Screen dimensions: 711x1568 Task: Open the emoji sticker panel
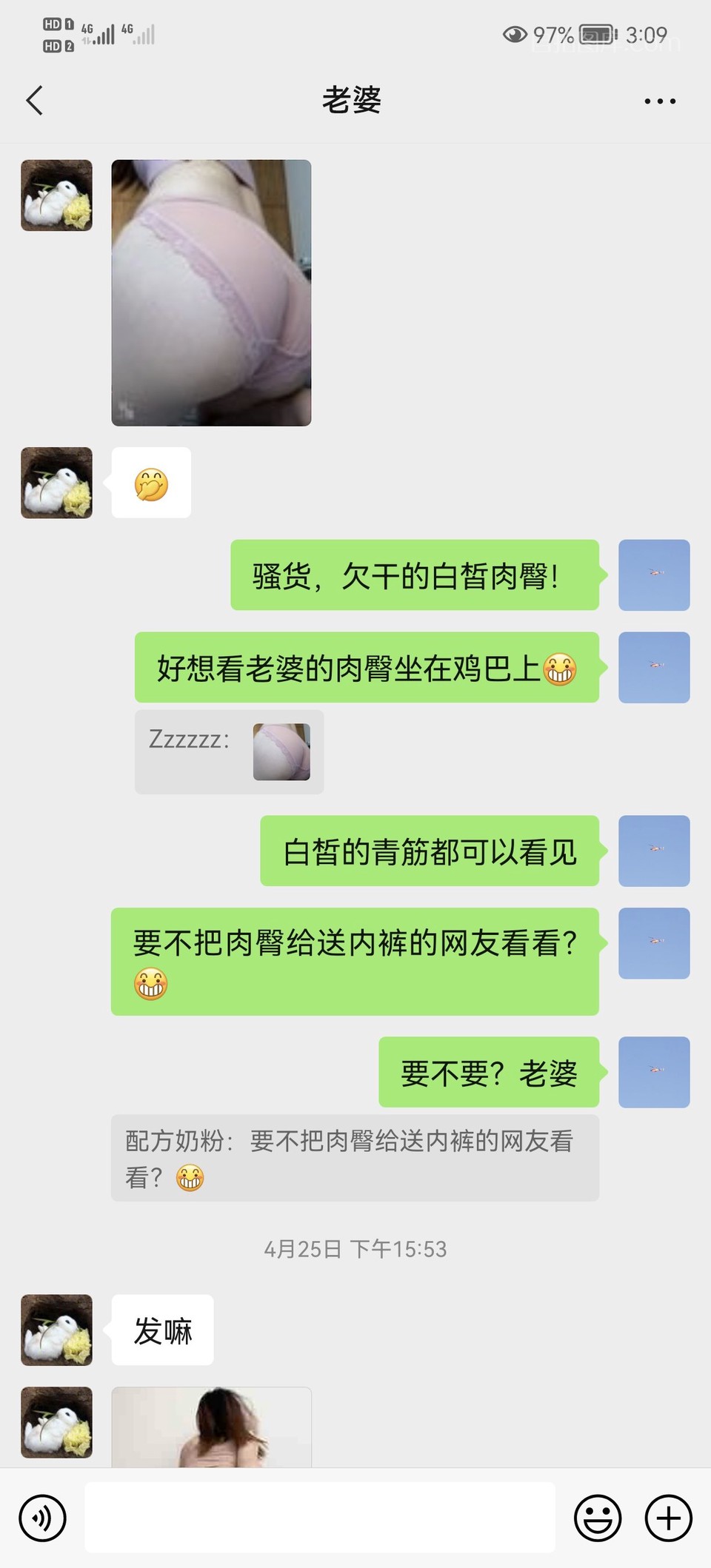597,1518
